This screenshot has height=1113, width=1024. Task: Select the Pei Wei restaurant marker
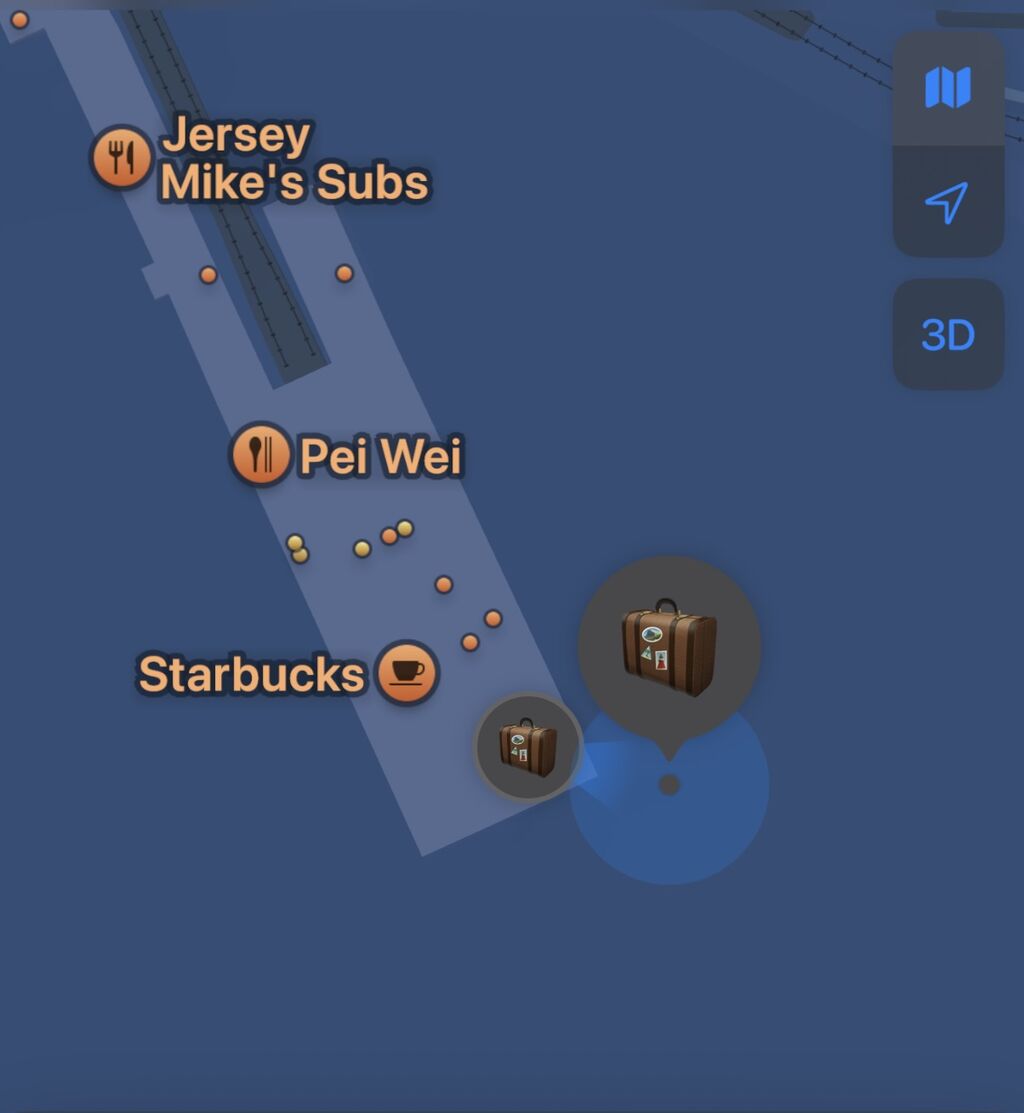tap(261, 454)
